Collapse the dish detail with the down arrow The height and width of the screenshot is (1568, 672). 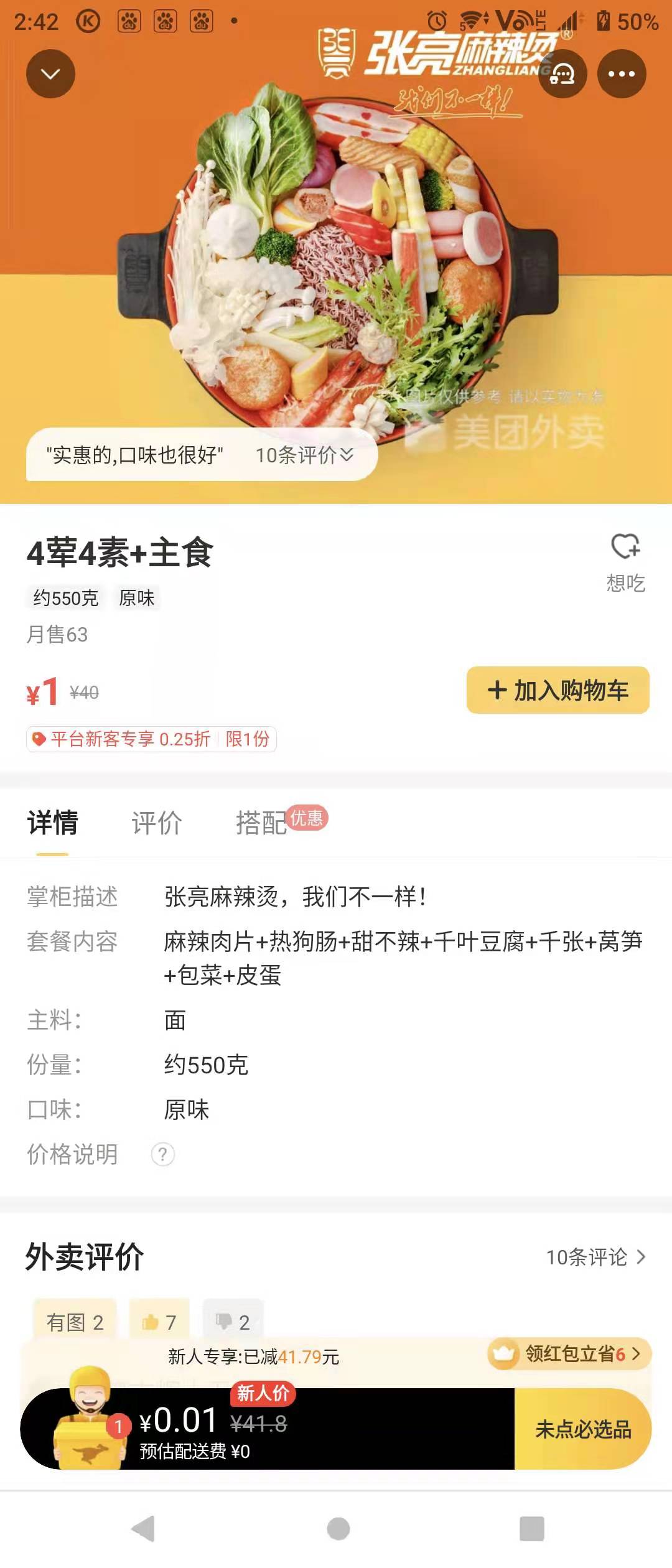coord(50,73)
